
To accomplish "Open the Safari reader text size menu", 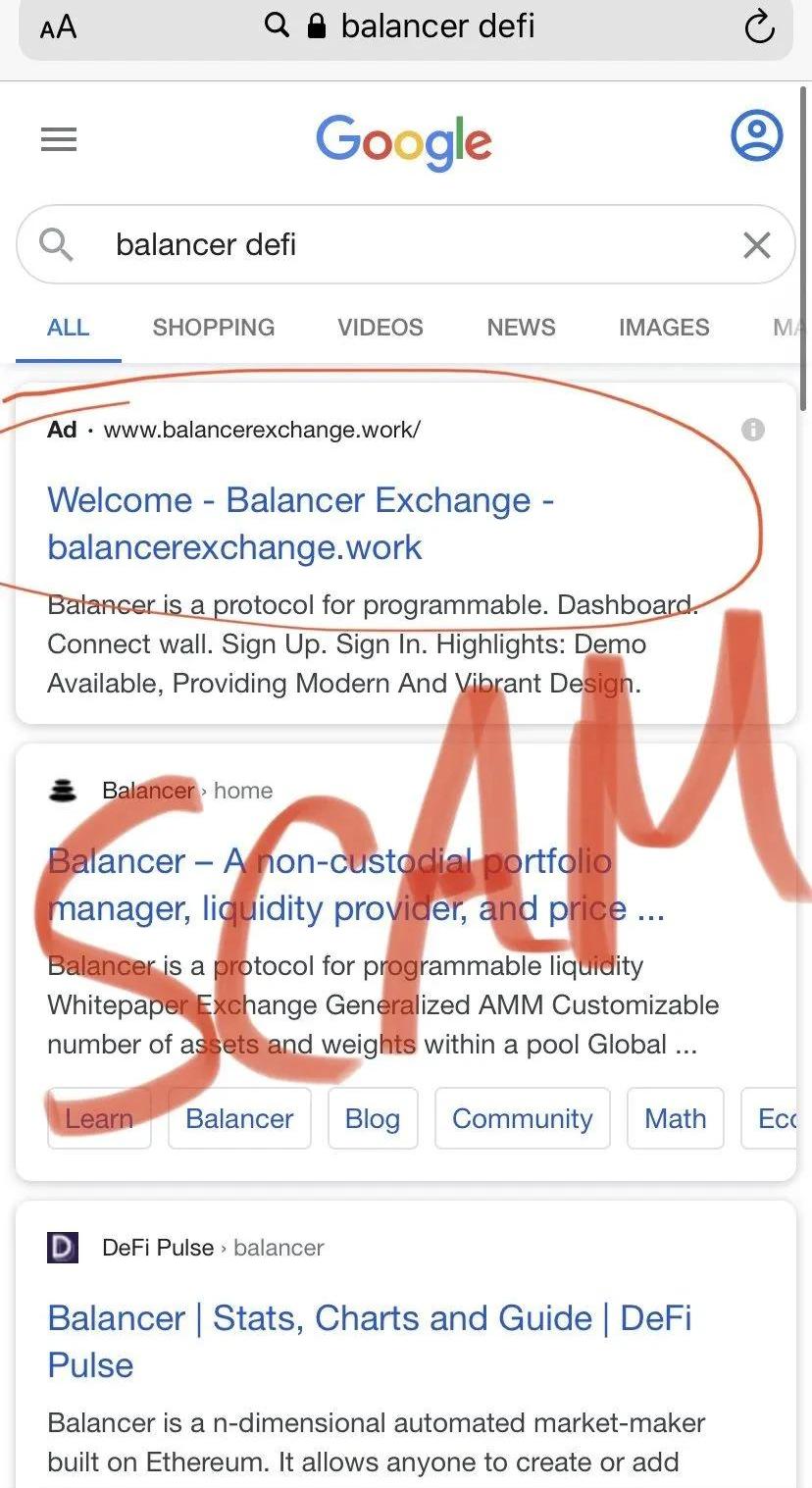I will [x=58, y=27].
